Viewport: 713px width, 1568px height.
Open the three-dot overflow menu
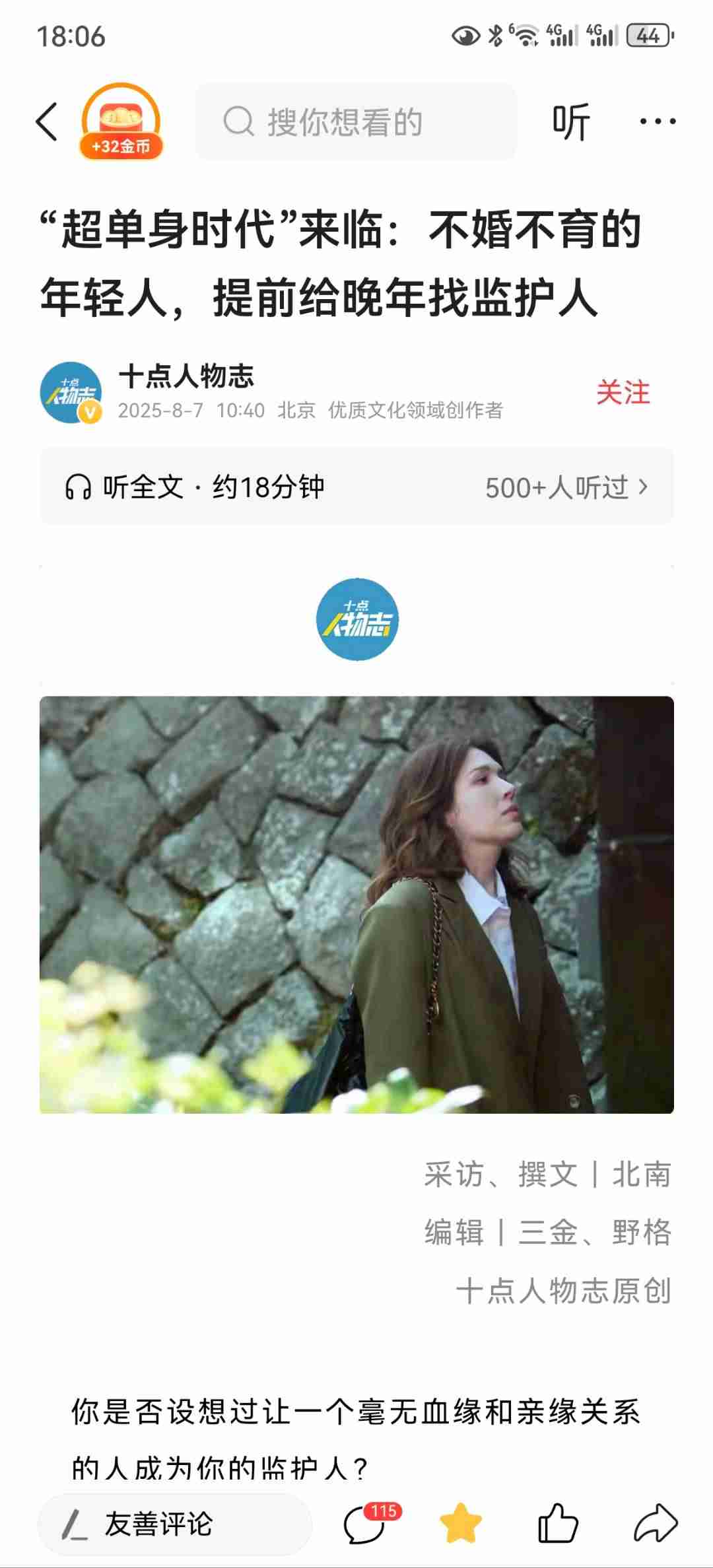click(x=658, y=121)
